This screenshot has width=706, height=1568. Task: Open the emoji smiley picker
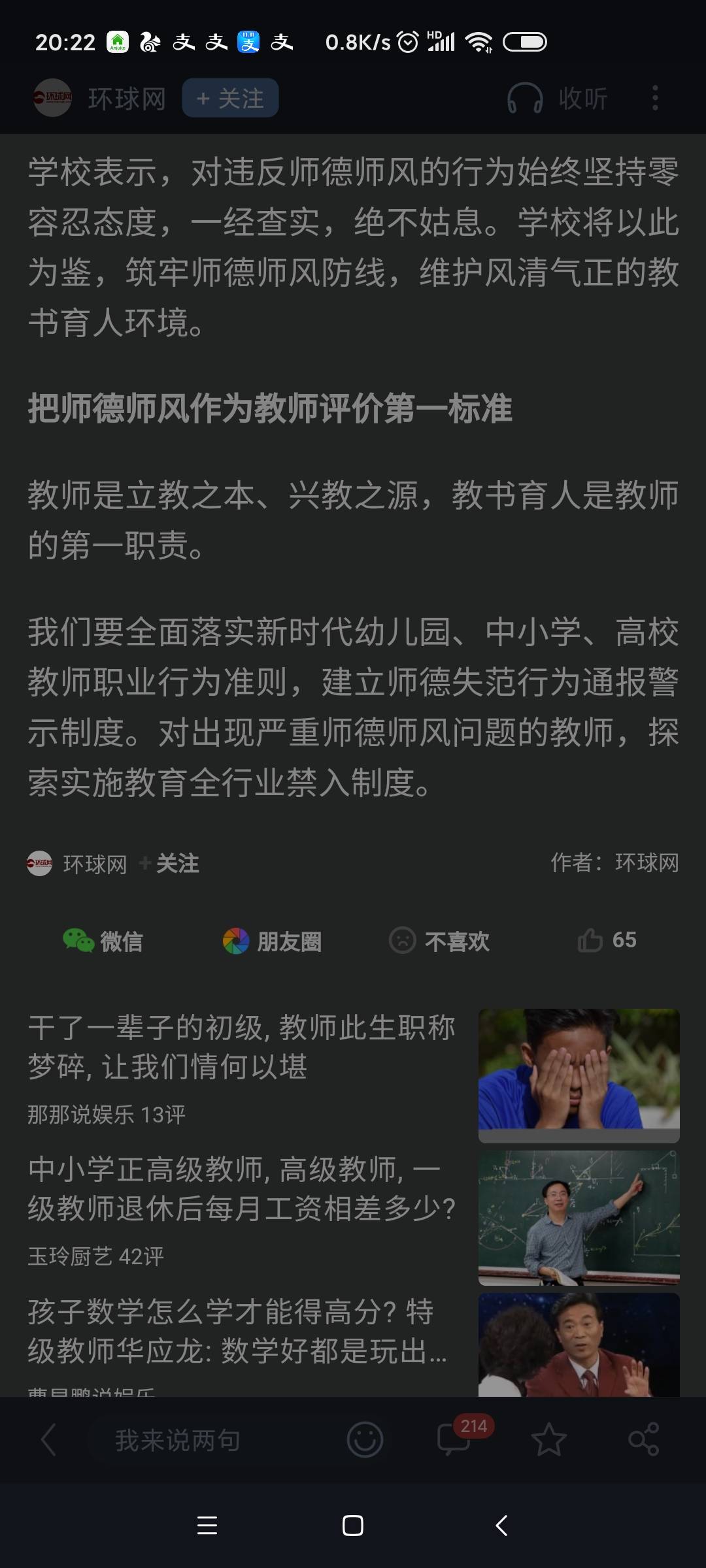(x=365, y=1440)
